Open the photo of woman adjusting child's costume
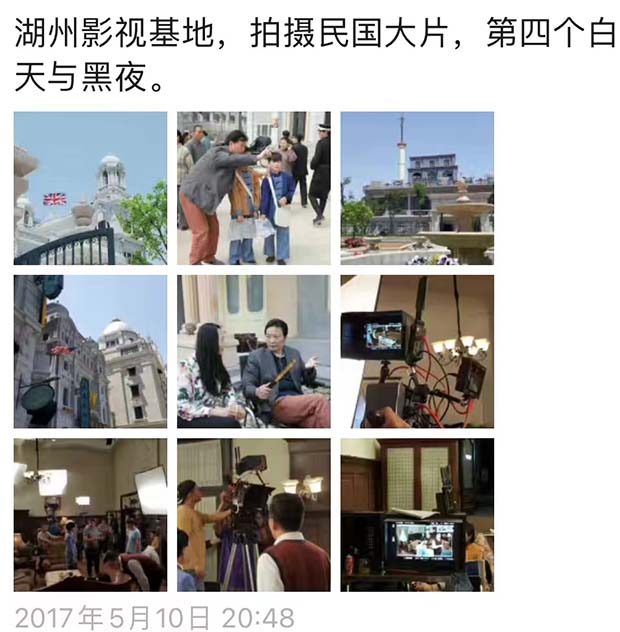 [253, 188]
